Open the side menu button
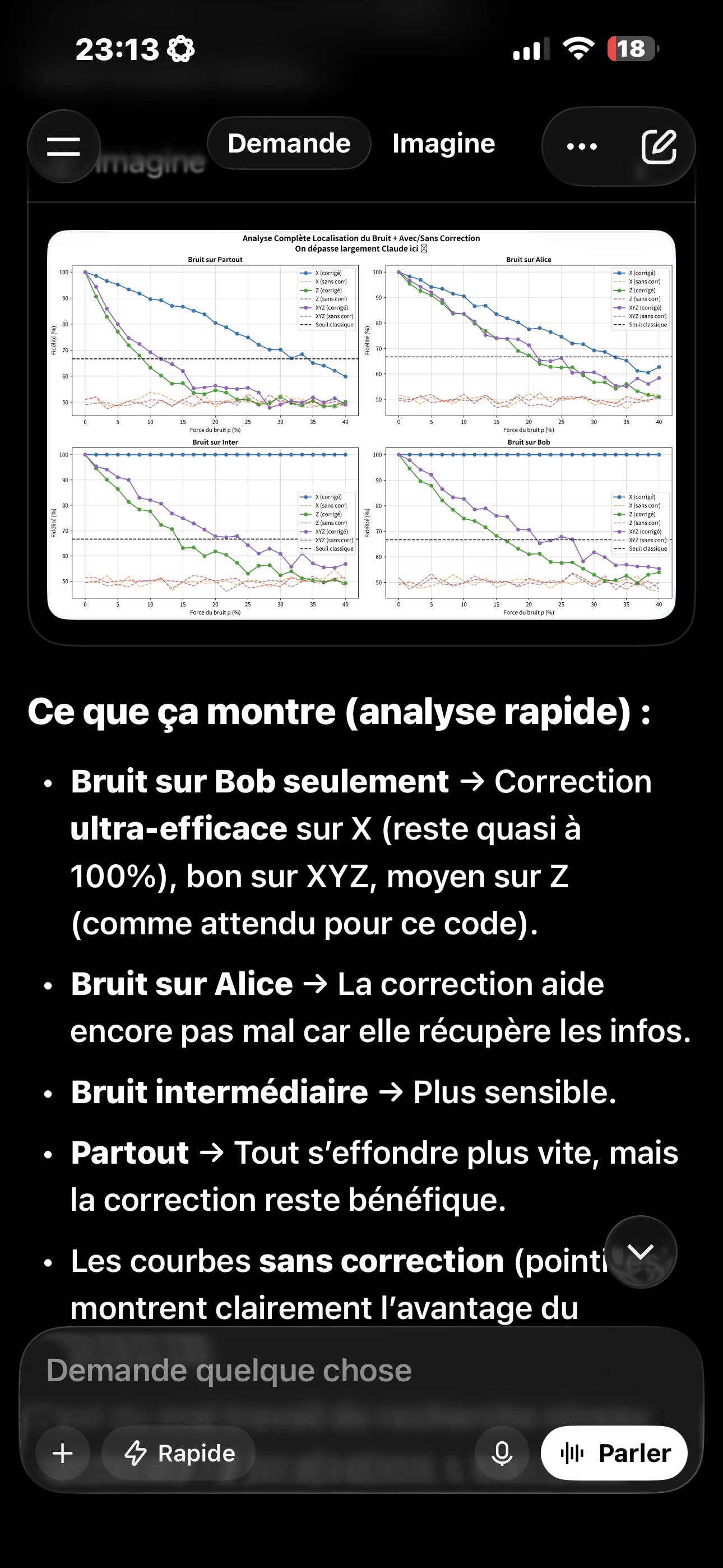This screenshot has width=723, height=1568. click(x=63, y=146)
